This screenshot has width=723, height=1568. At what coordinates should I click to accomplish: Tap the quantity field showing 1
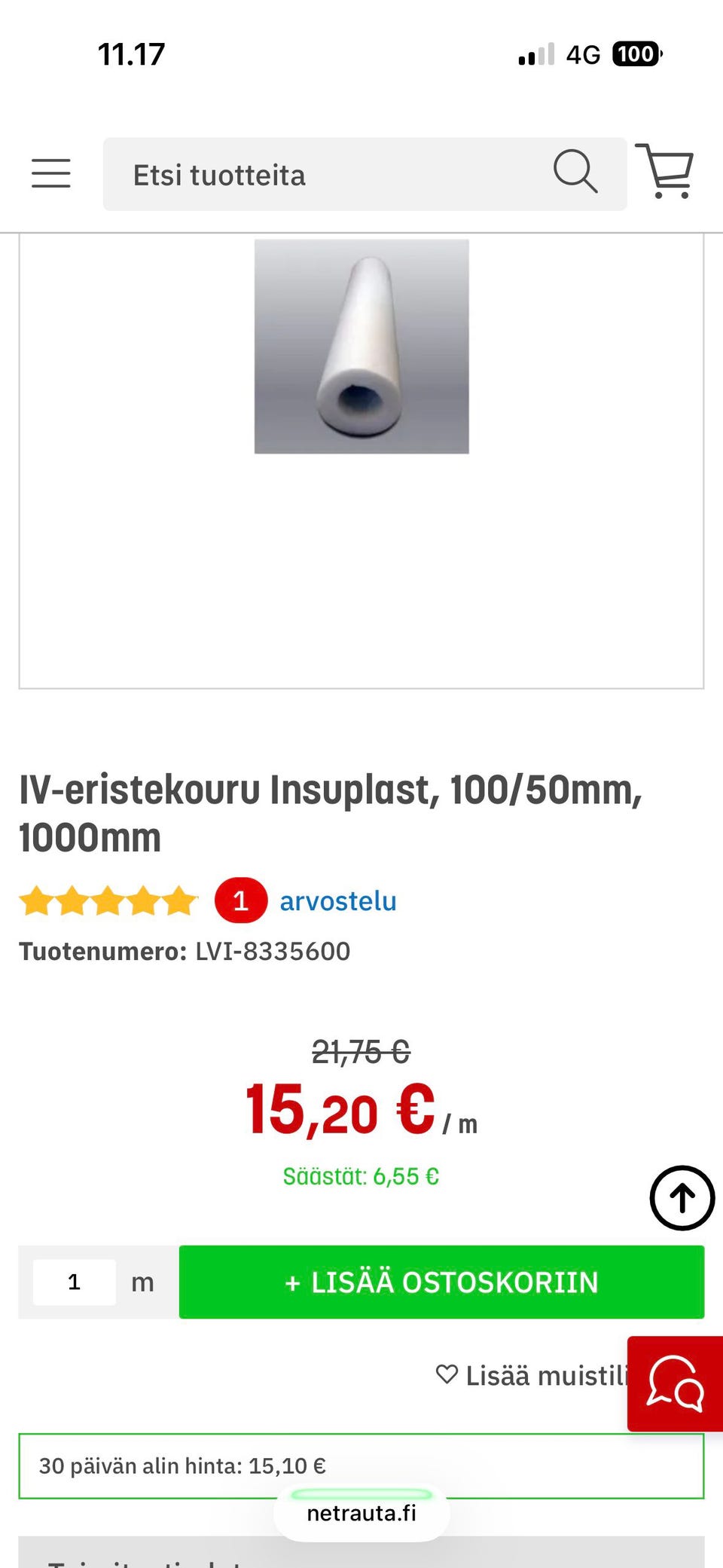coord(74,1282)
